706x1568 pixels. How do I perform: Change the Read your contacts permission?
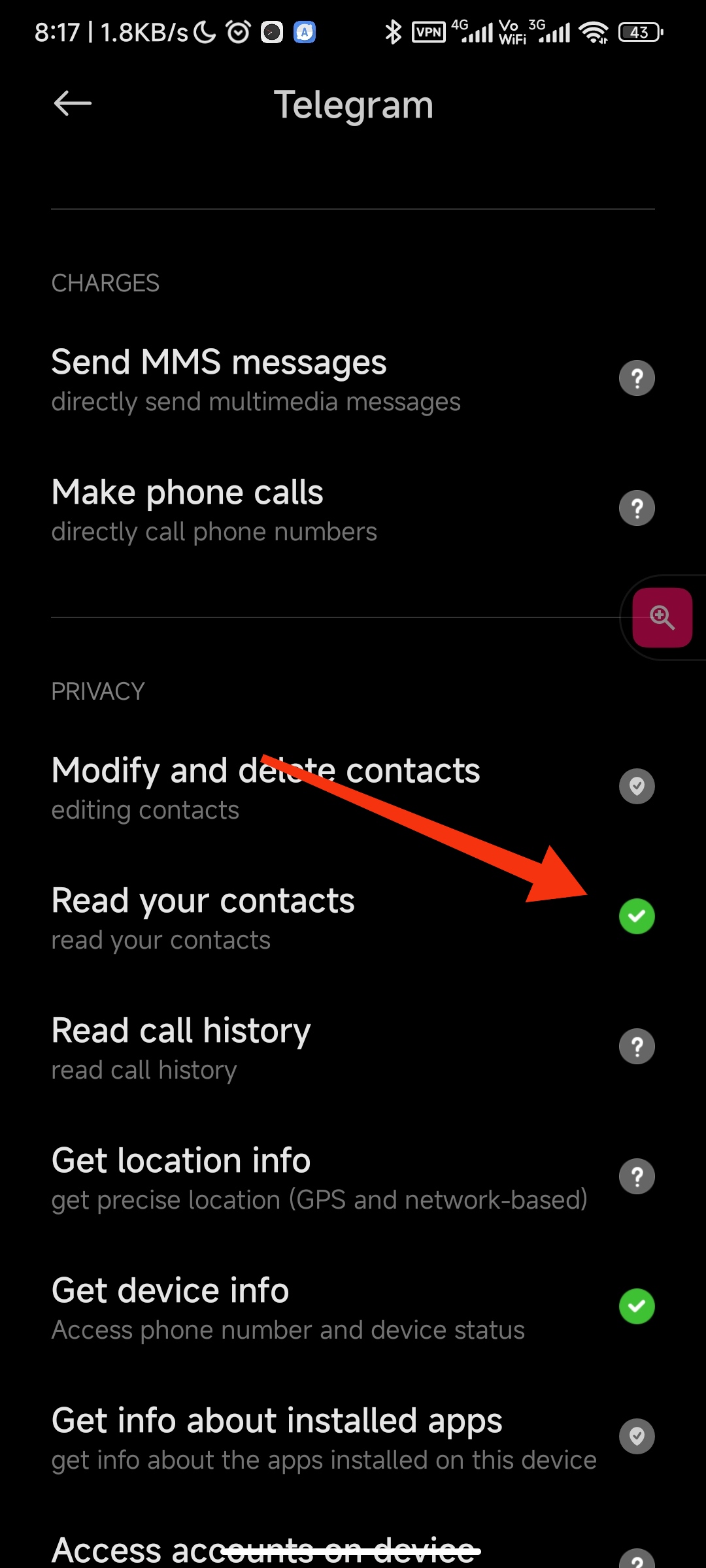[x=353, y=917]
